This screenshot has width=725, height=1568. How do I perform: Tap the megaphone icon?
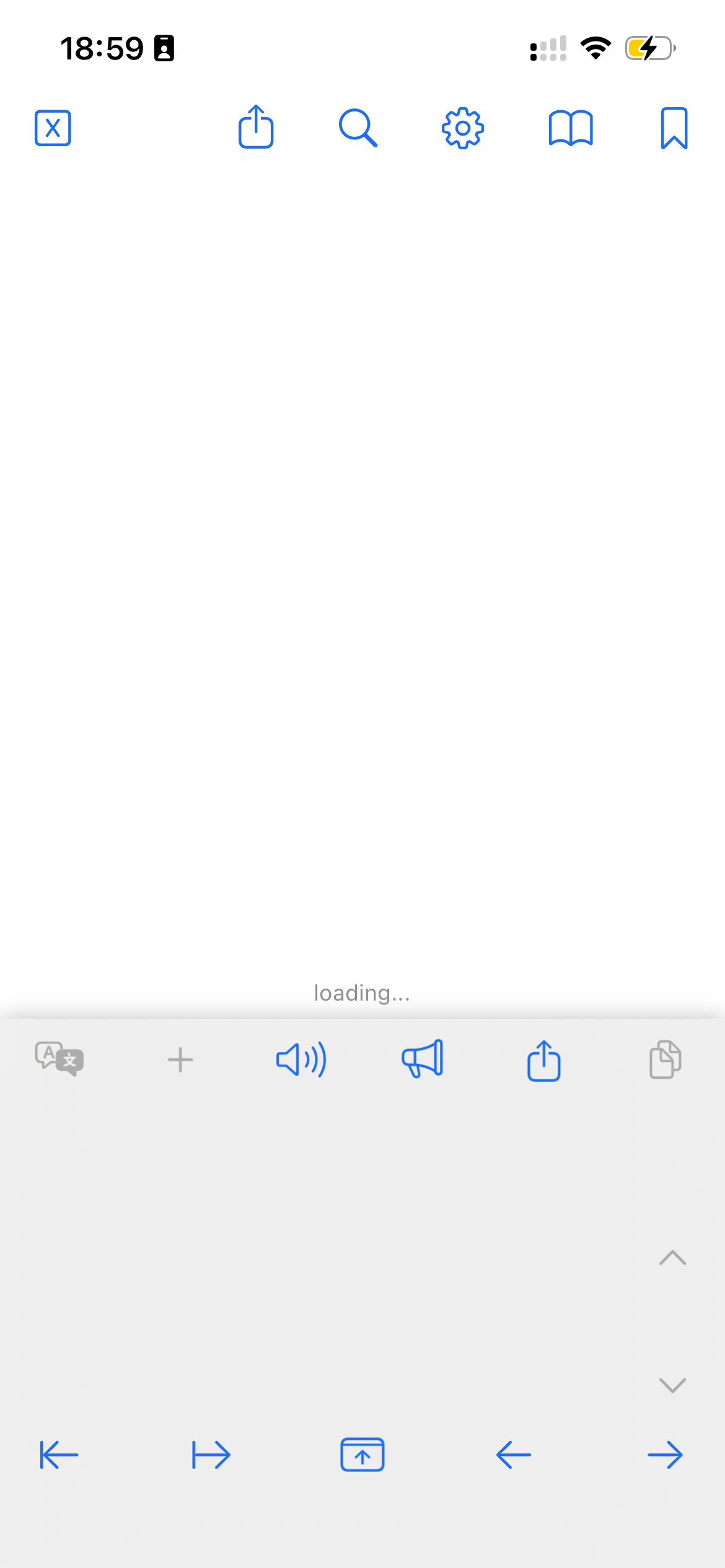click(423, 1059)
